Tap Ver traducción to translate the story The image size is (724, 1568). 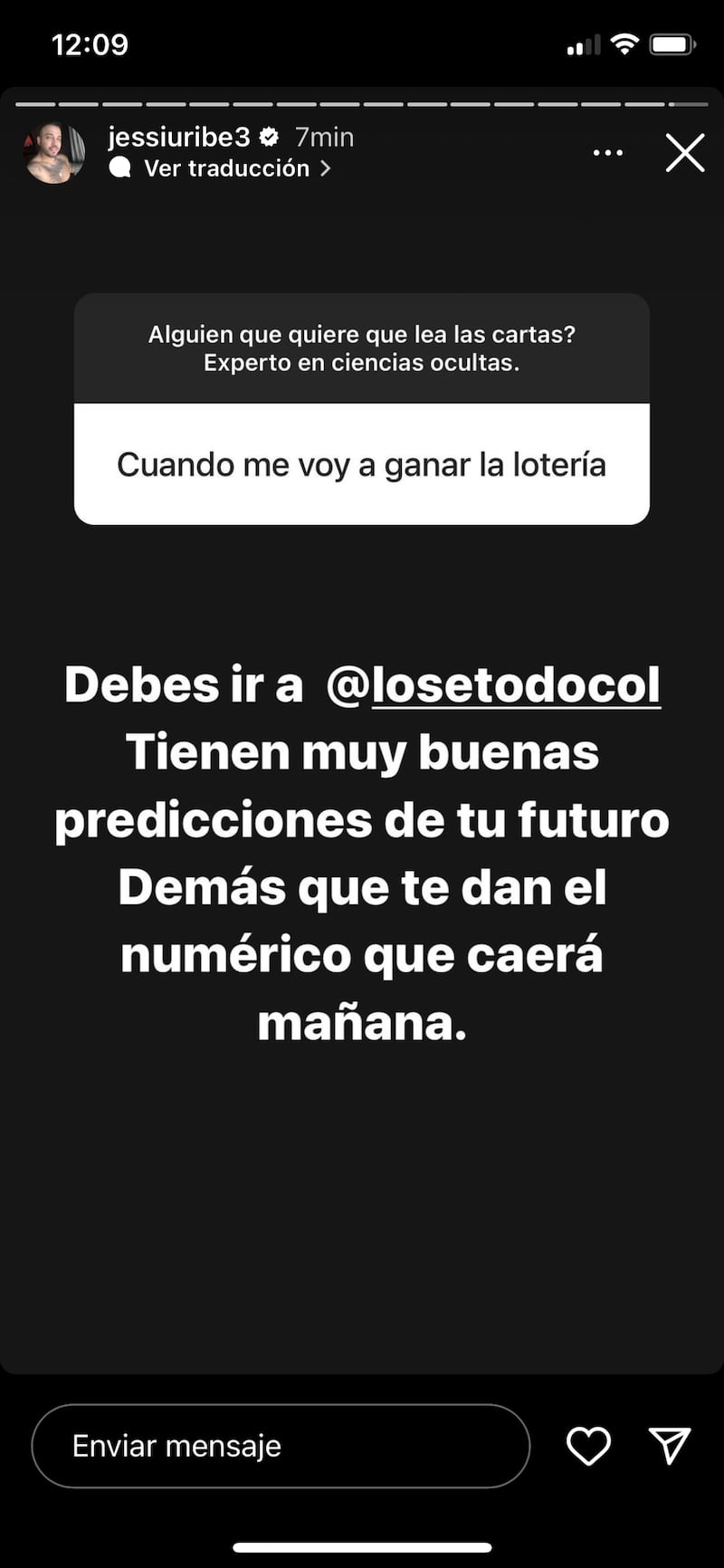click(226, 168)
